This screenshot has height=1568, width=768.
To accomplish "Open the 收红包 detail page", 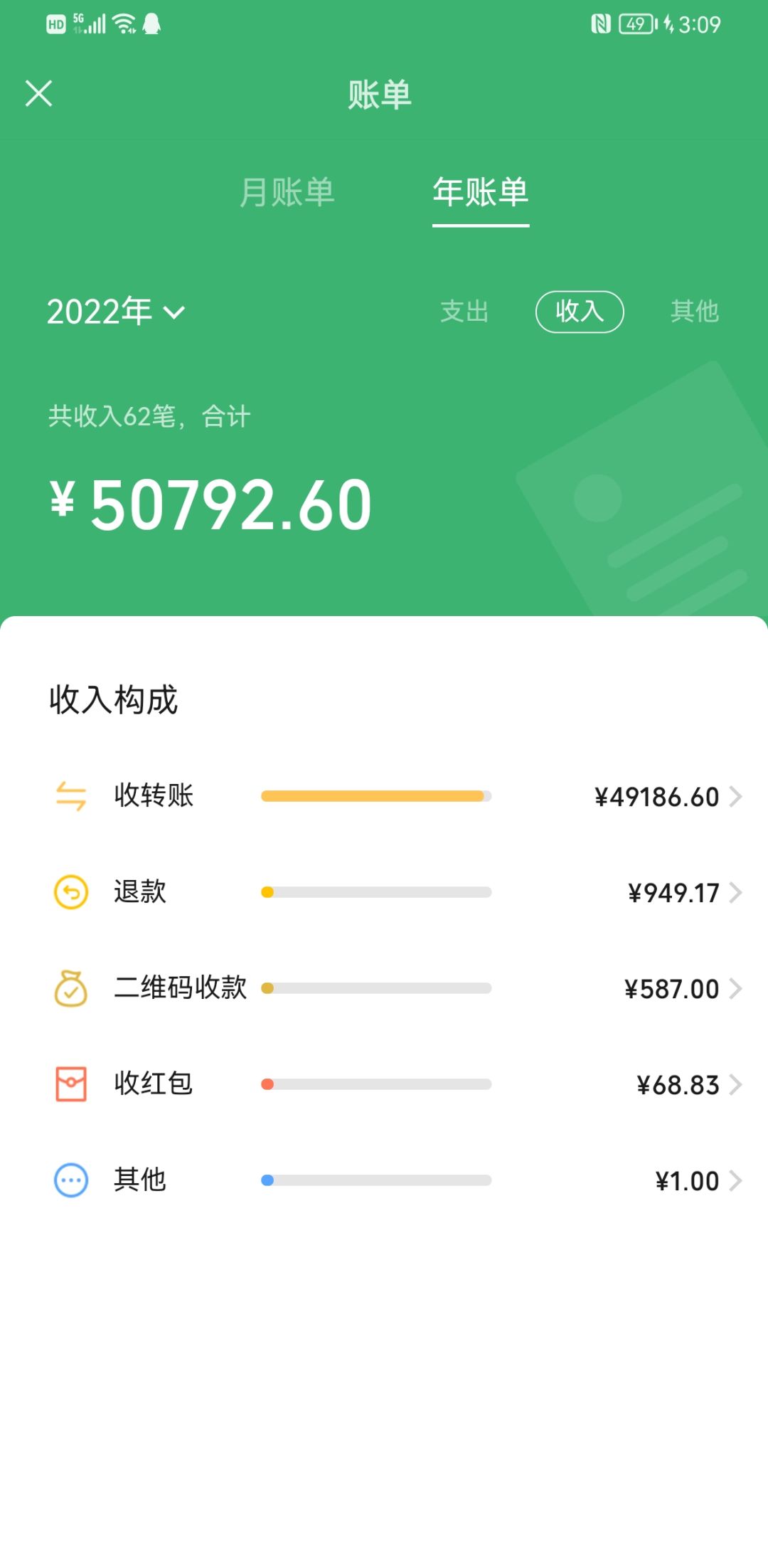I will tap(736, 1084).
